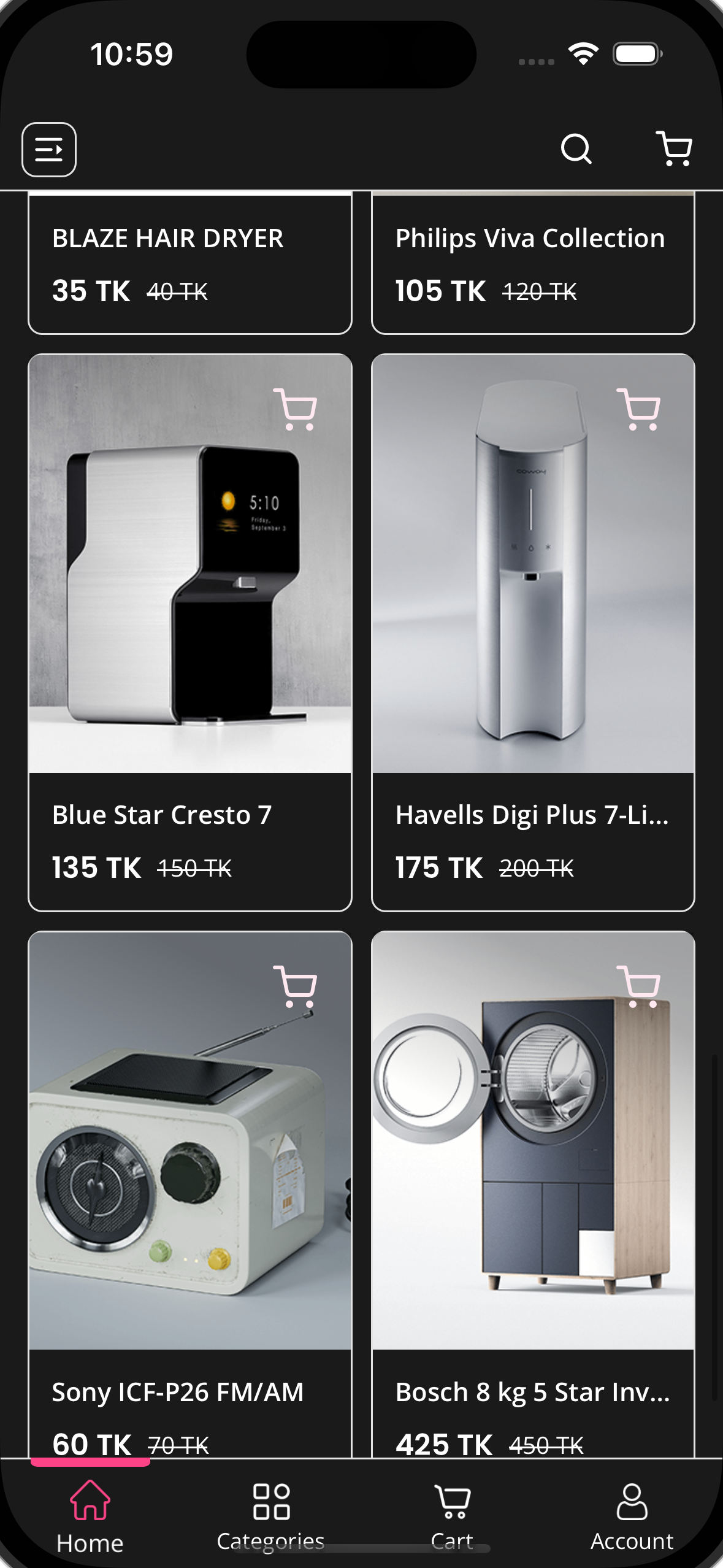Switch to the Home tab

pos(90,1513)
